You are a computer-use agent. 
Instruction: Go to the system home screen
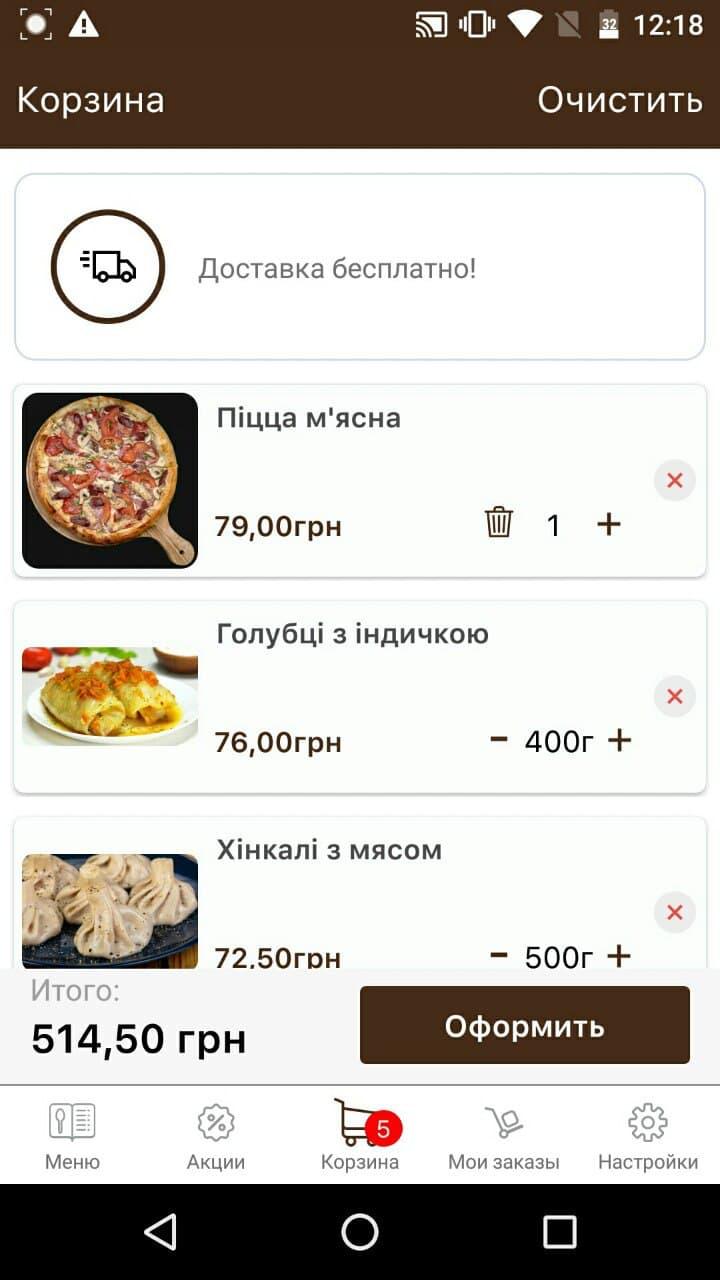(360, 1232)
